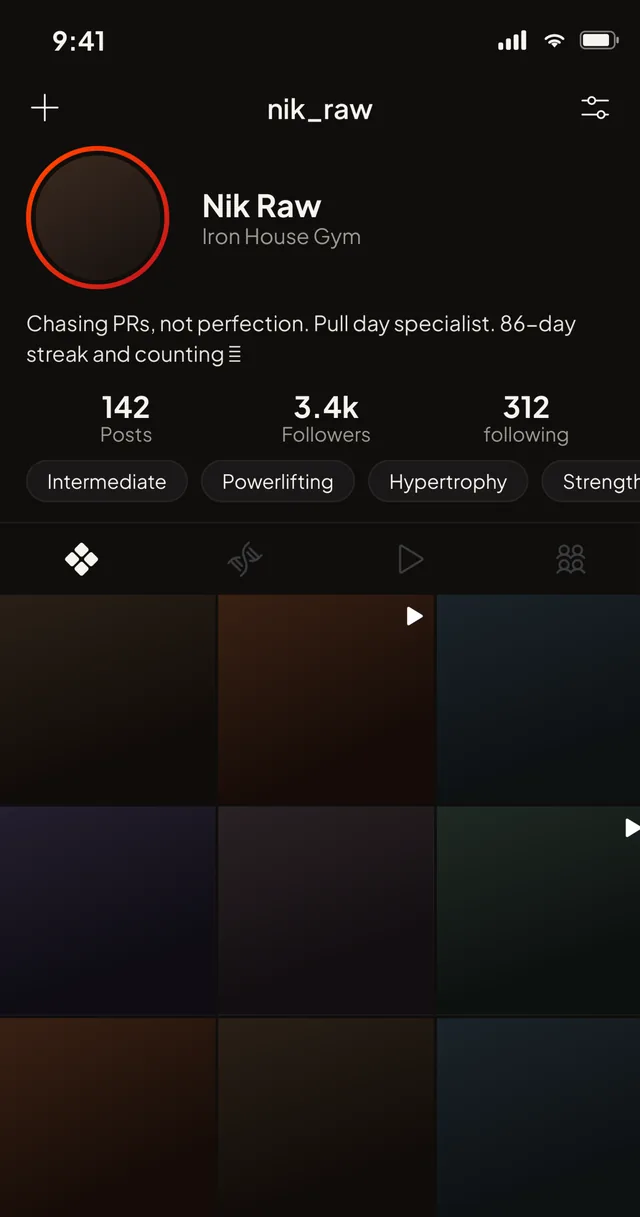Screen dimensions: 640x1217
Task: View the 312 following list
Action: click(x=526, y=419)
